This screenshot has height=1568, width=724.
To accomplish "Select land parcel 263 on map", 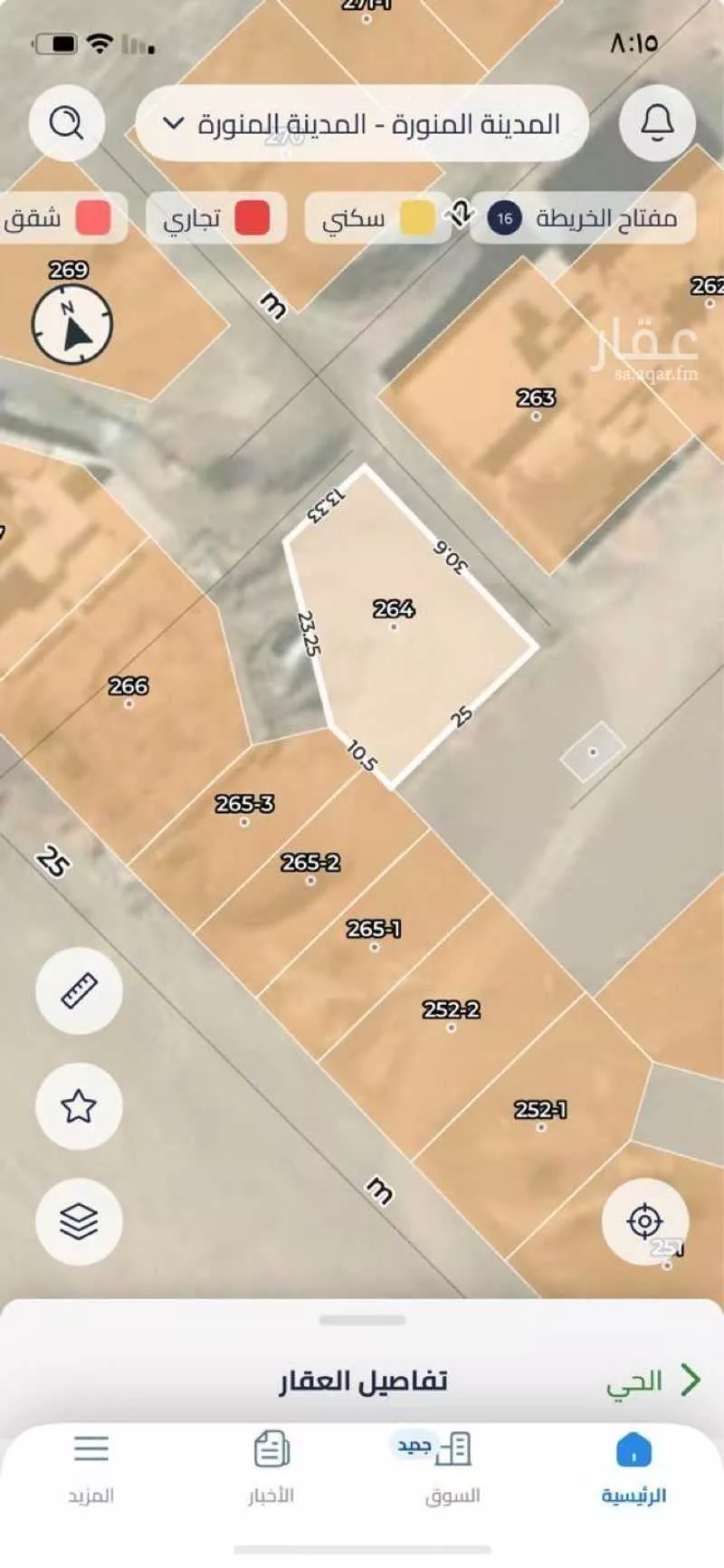I will [536, 406].
